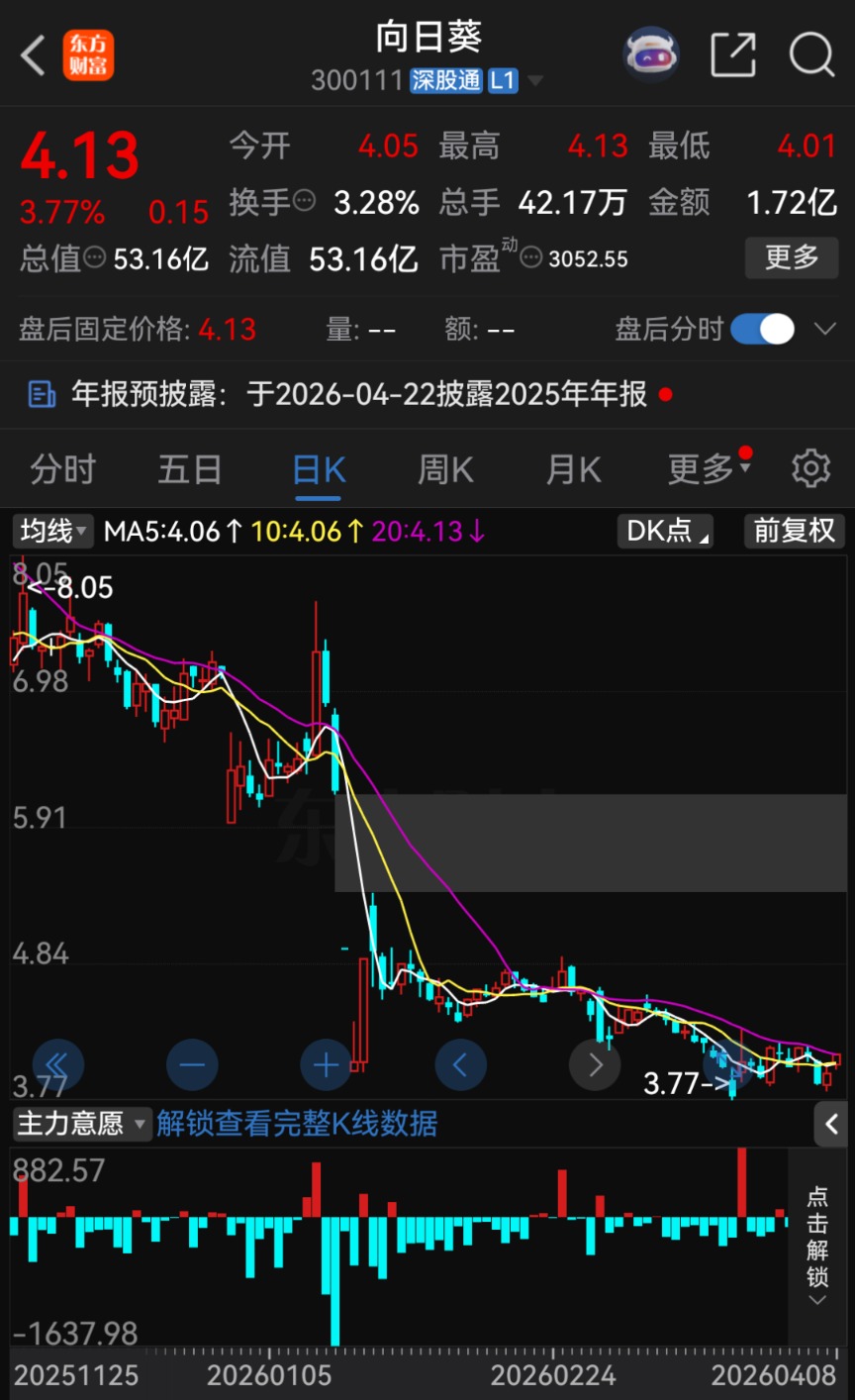Image resolution: width=855 pixels, height=1400 pixels.
Task: Switch to the 分时 chart tab
Action: coord(62,469)
